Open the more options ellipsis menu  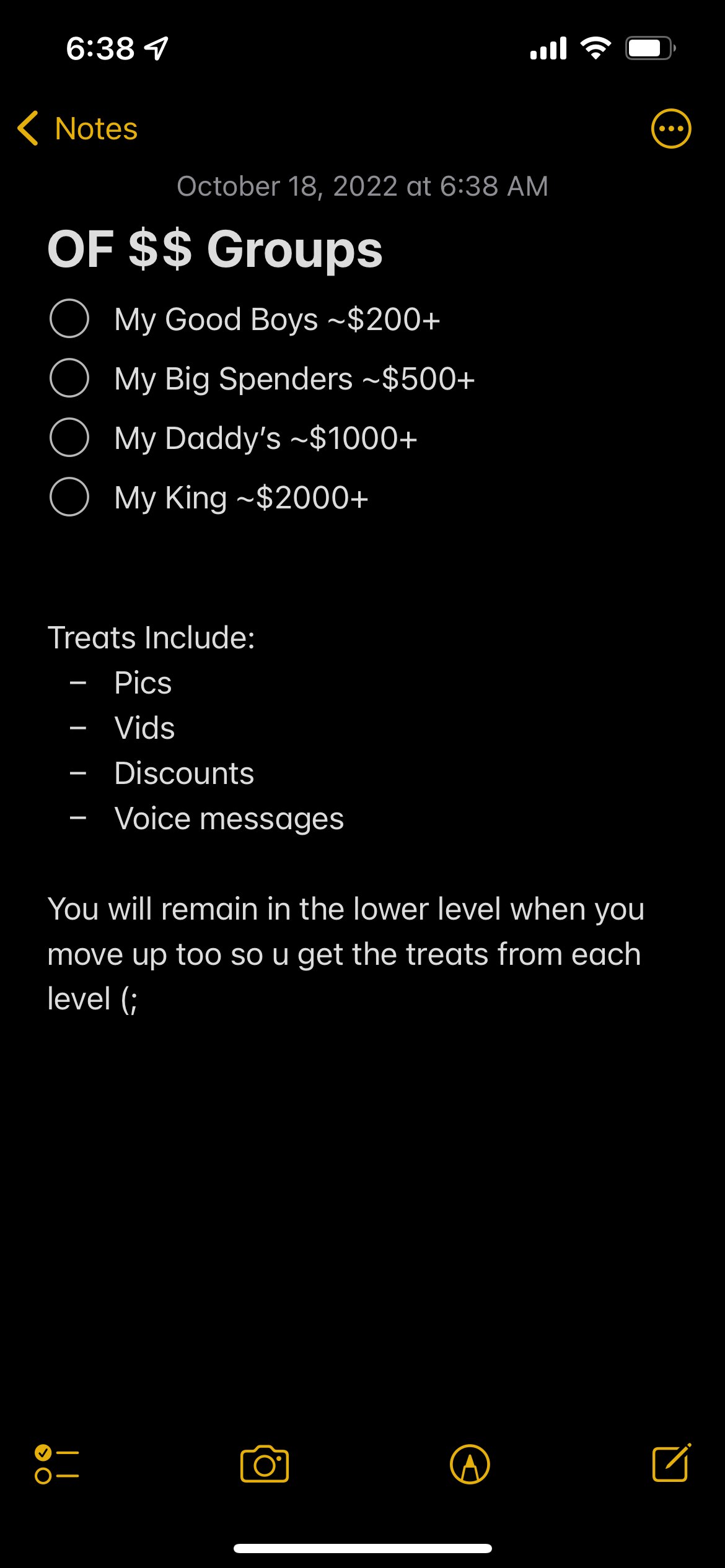click(671, 129)
